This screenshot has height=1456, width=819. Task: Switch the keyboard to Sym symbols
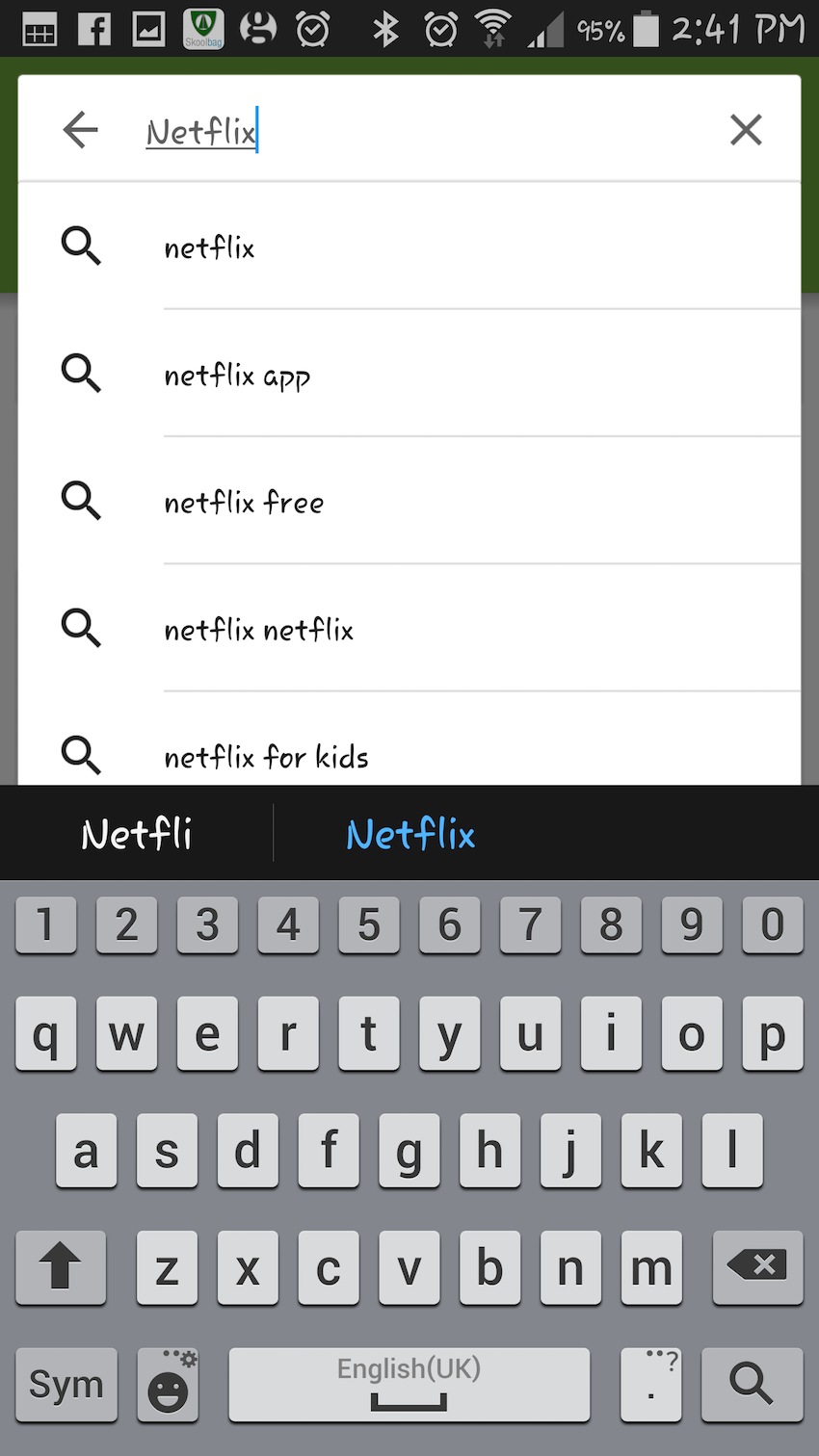(x=66, y=1385)
